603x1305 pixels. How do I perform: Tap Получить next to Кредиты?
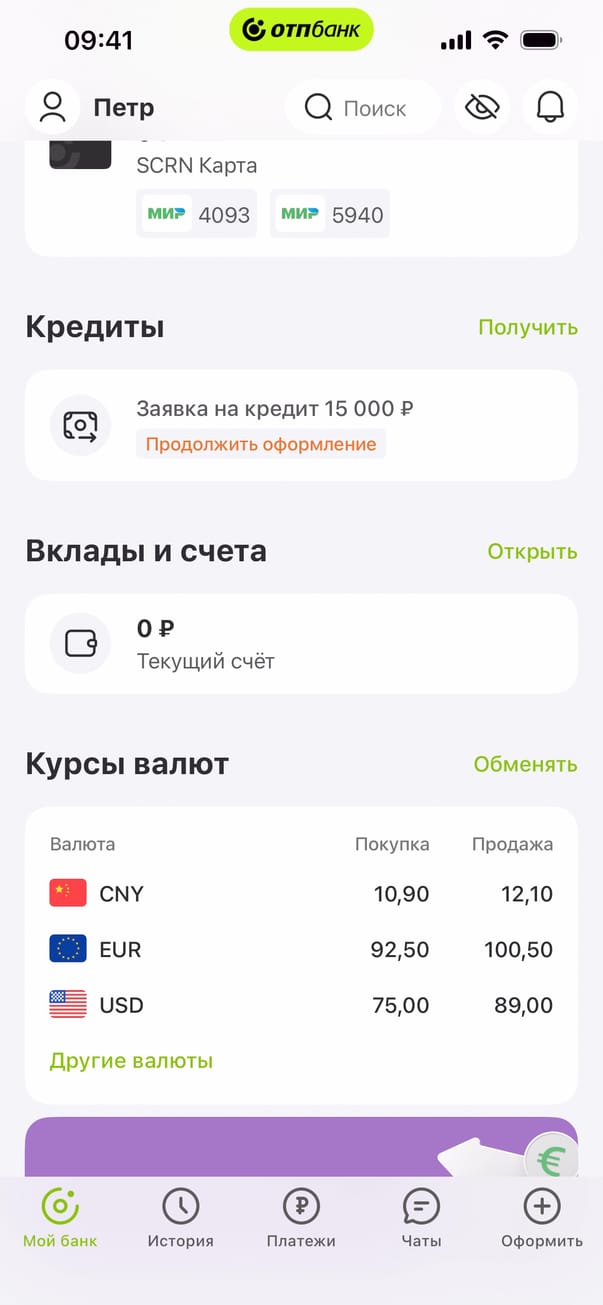point(527,327)
